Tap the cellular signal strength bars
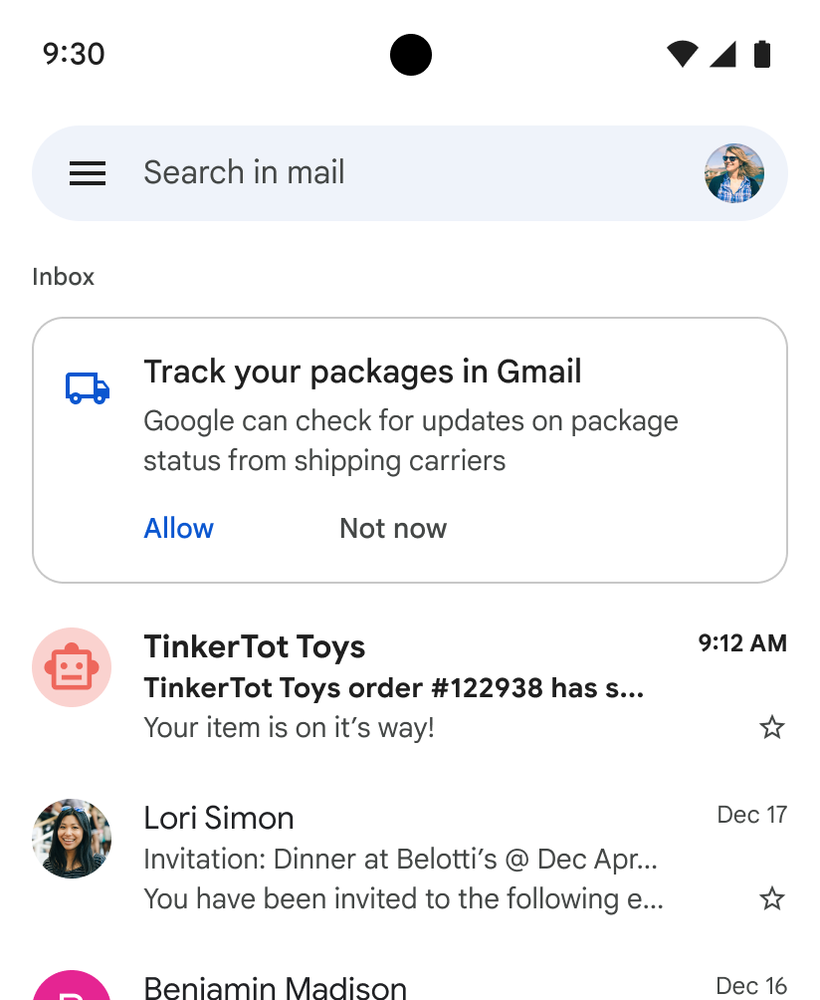 (722, 55)
